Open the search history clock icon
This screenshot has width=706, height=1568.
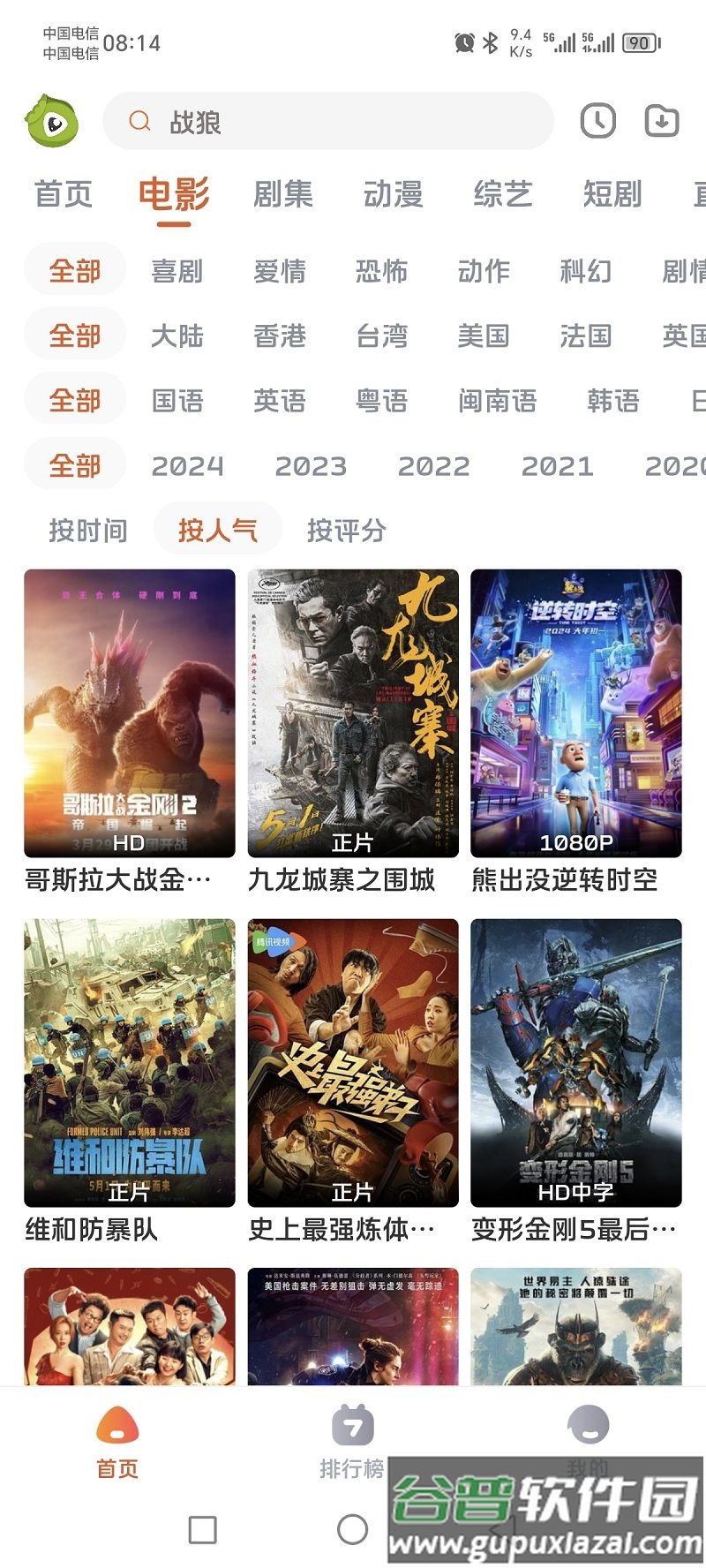pyautogui.click(x=597, y=121)
